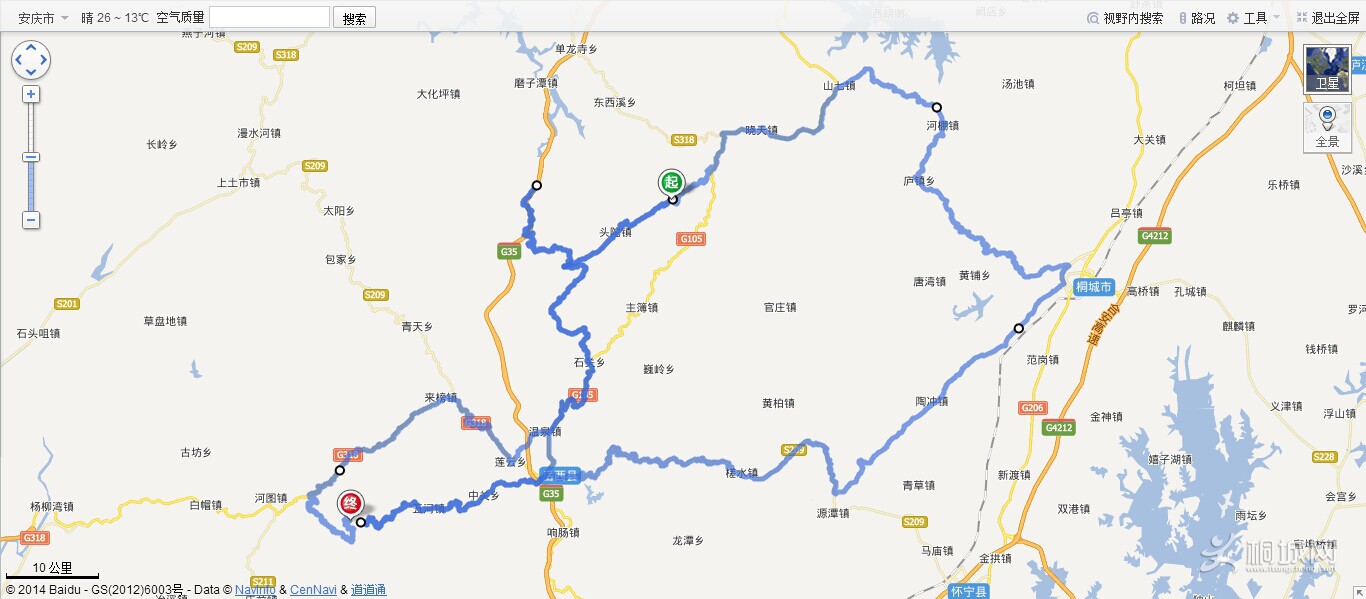
Task: Expand the 工具 tools menu
Action: click(x=1253, y=18)
